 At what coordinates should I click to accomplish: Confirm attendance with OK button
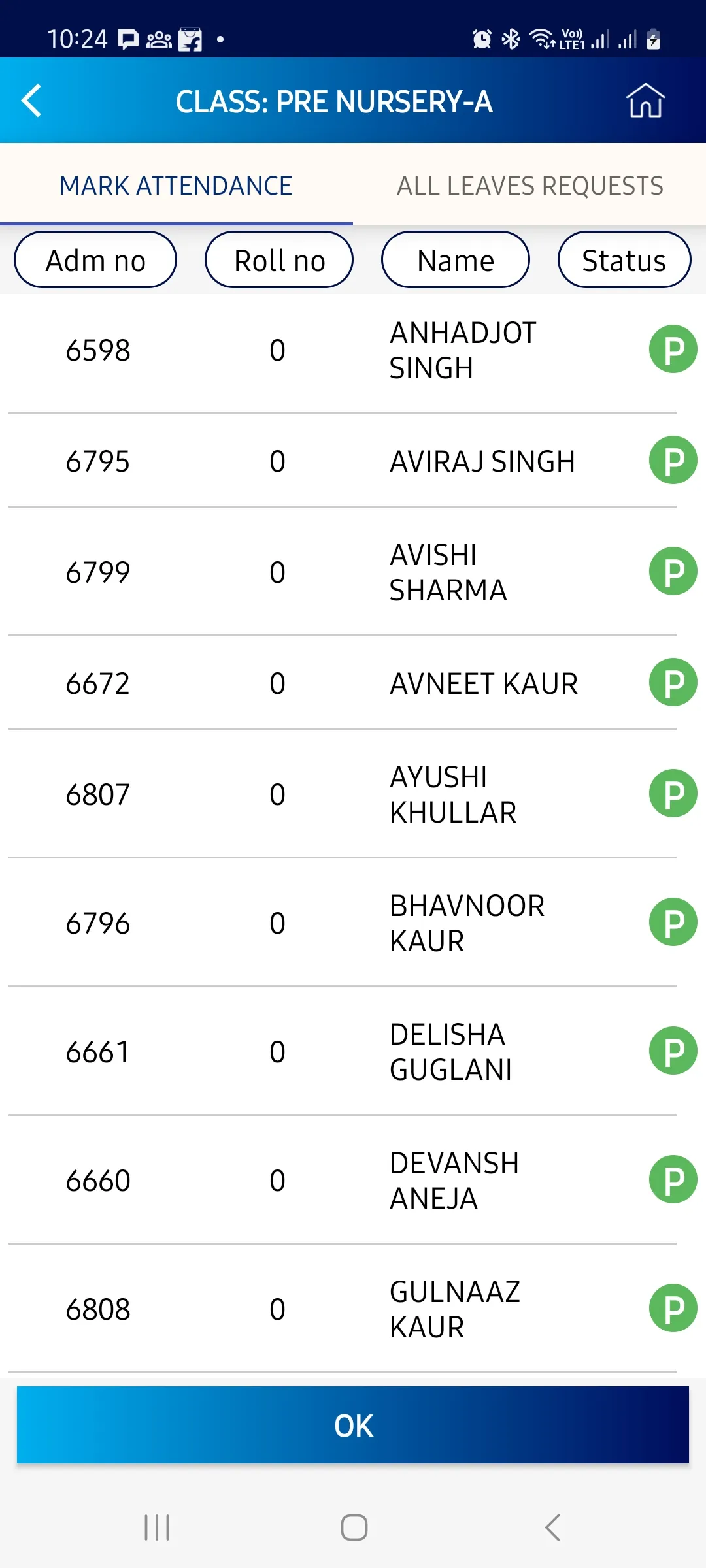pyautogui.click(x=353, y=1425)
